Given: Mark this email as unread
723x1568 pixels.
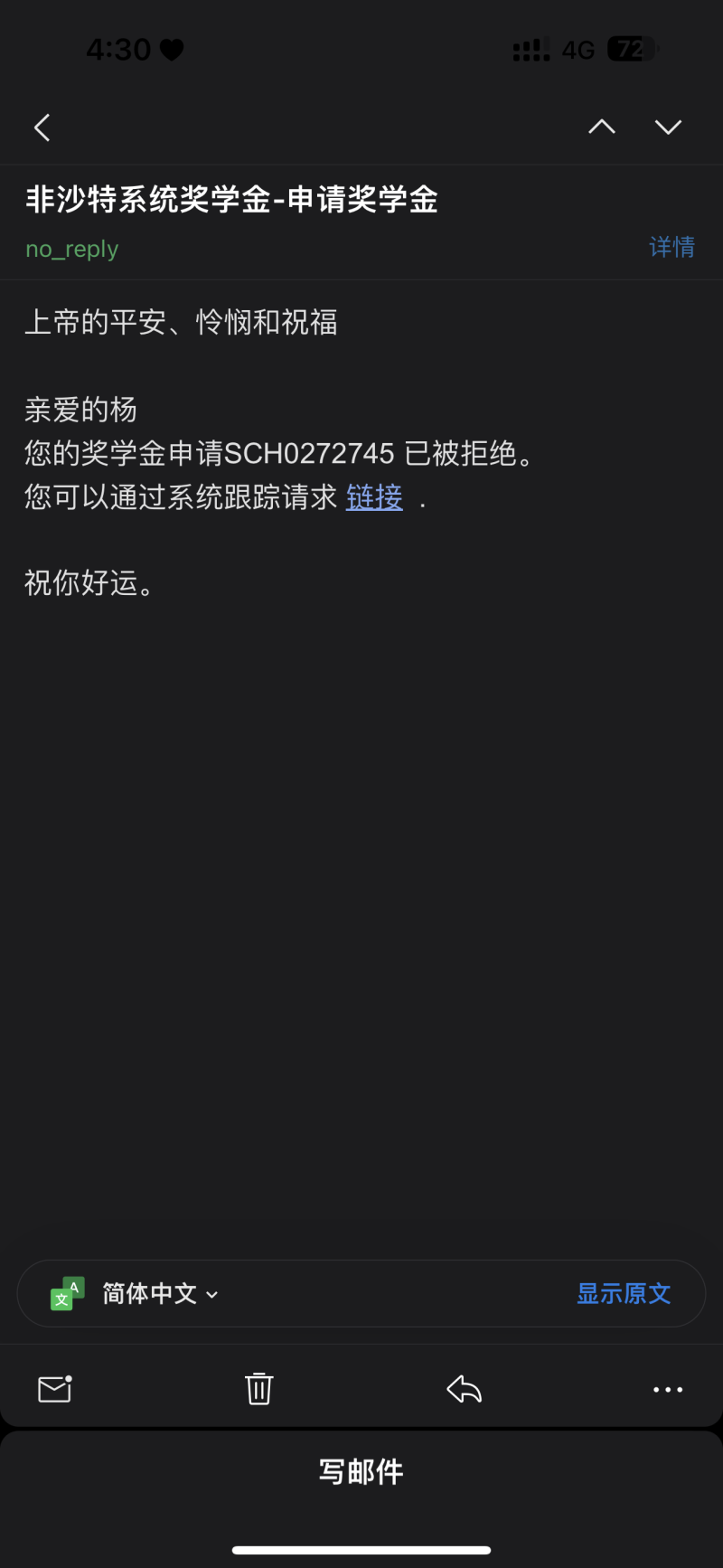Looking at the screenshot, I should click(54, 1389).
